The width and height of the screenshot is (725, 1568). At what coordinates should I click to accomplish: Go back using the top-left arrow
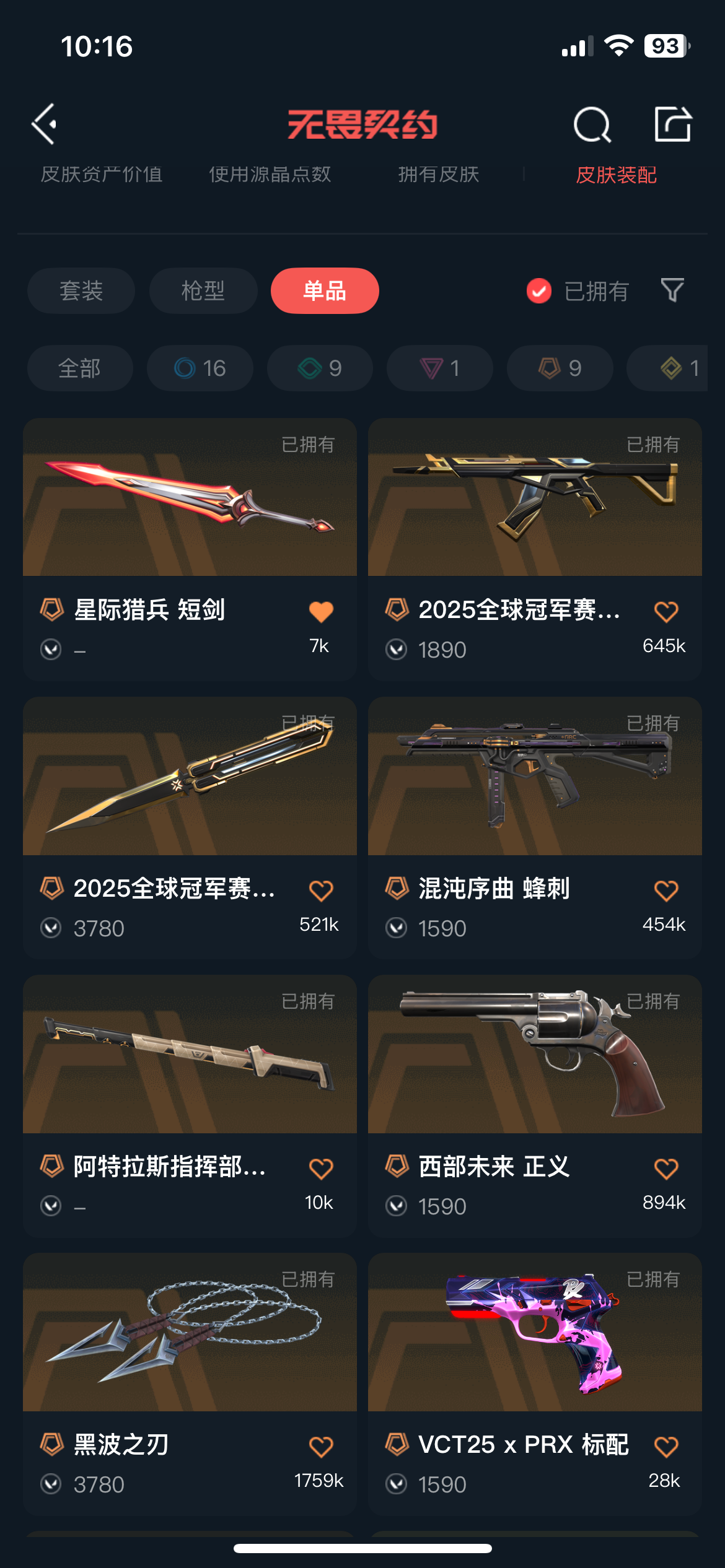45,124
